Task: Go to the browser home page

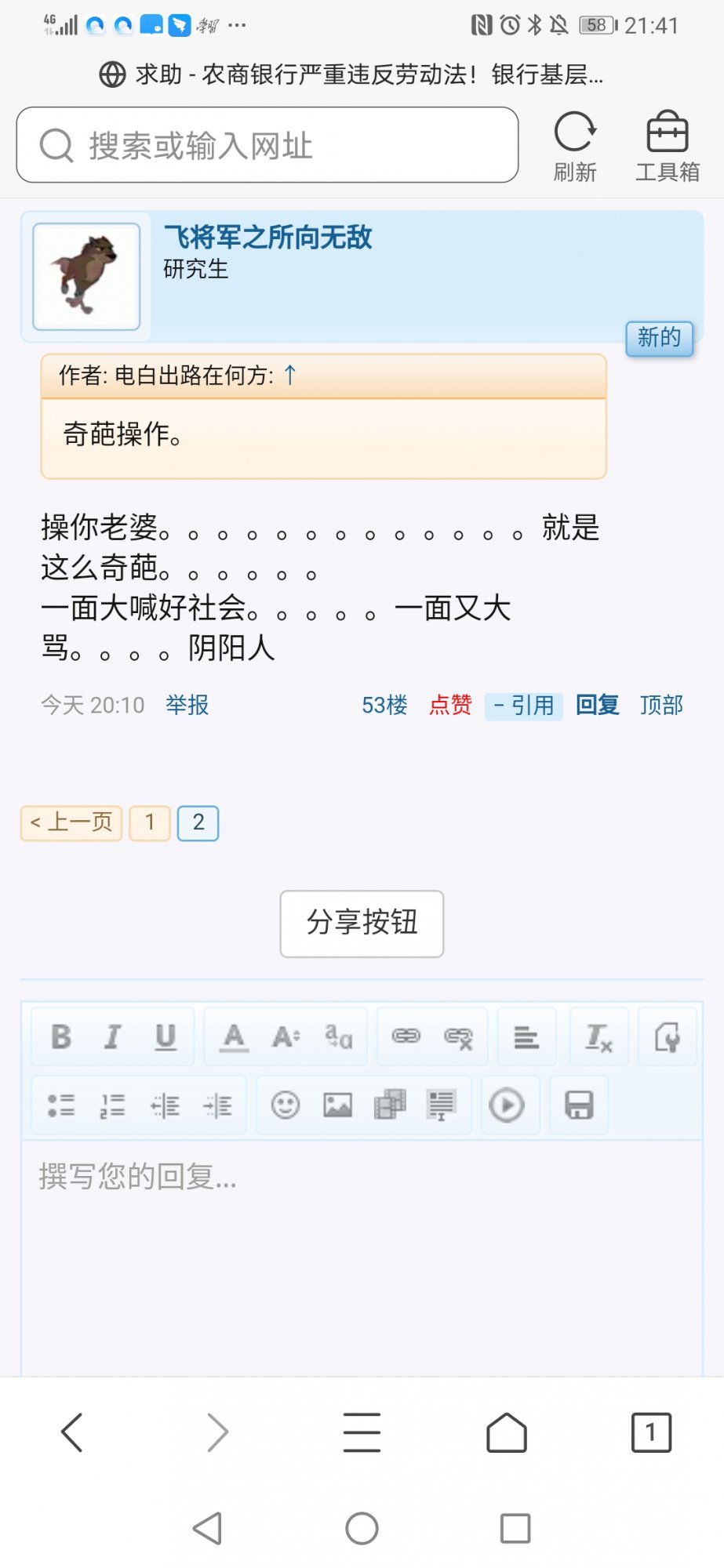Action: (507, 1432)
